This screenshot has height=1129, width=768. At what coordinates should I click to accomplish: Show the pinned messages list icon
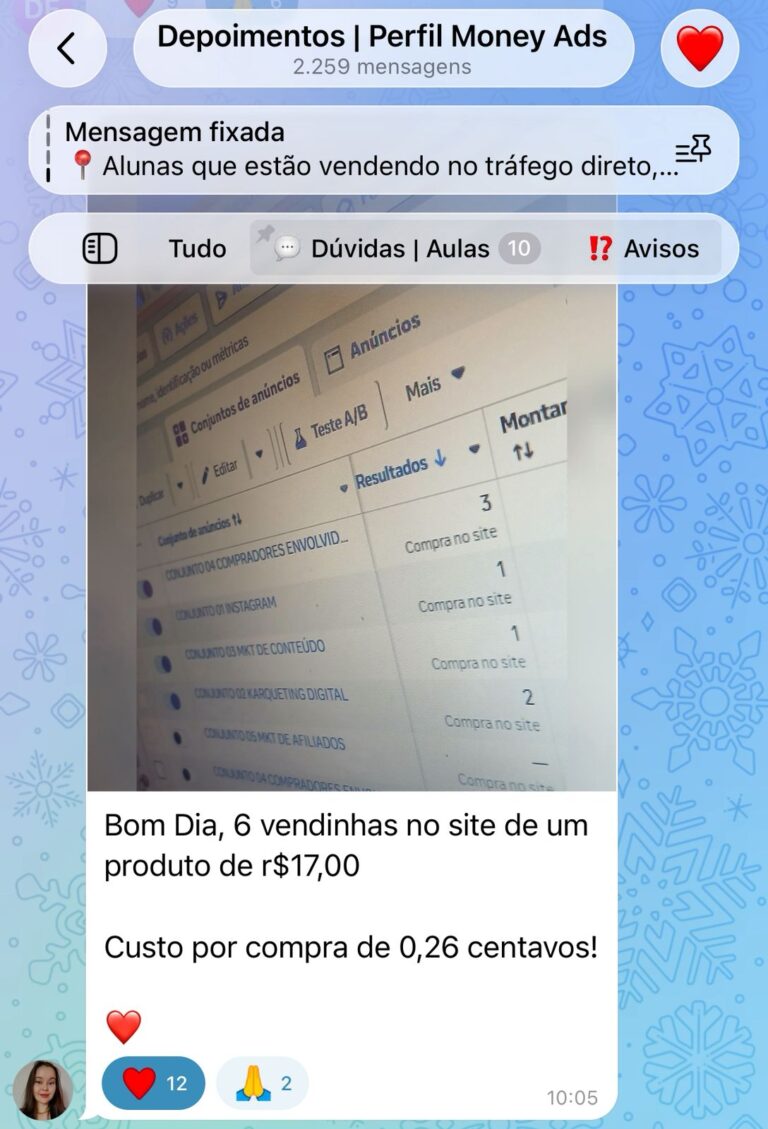pyautogui.click(x=692, y=151)
